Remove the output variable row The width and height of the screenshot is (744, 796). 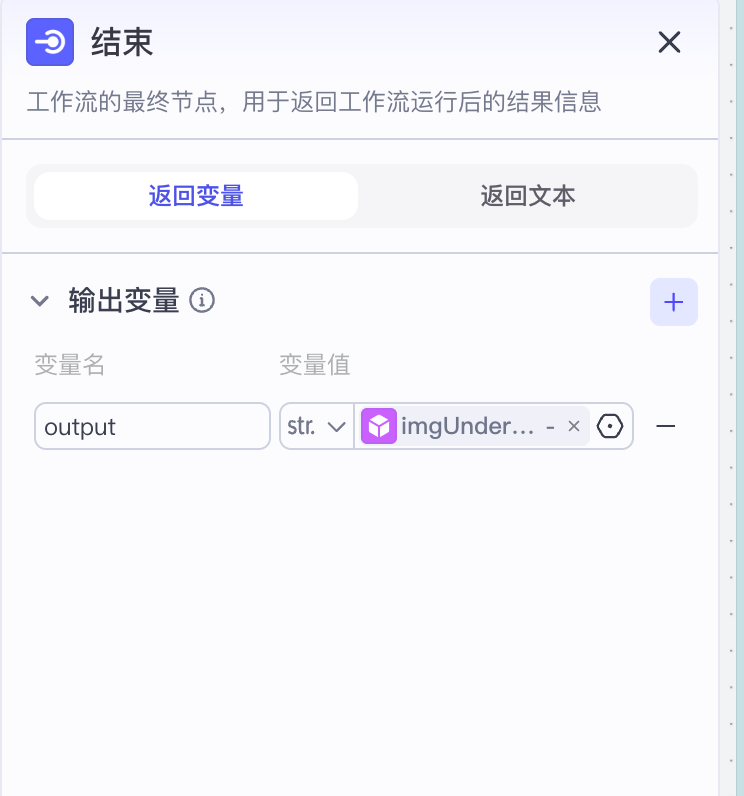665,427
